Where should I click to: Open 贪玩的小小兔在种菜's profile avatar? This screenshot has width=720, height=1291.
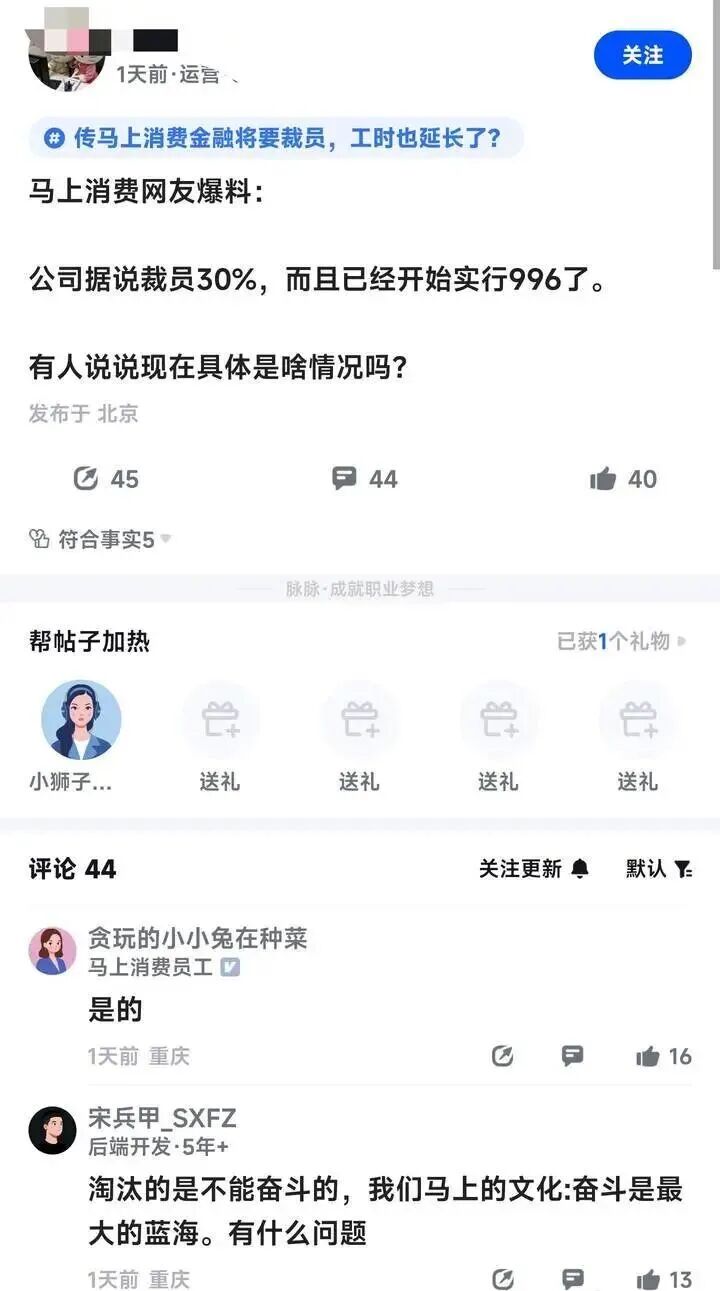52,950
